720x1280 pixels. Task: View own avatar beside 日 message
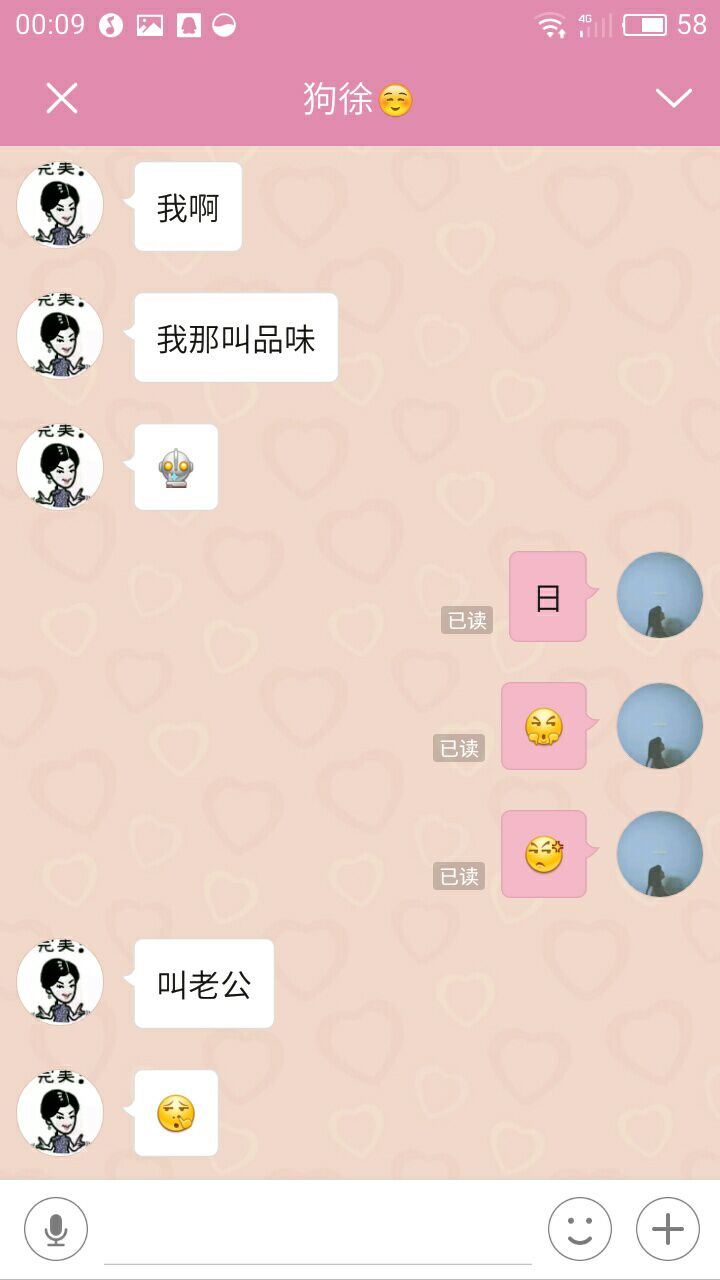(x=660, y=595)
